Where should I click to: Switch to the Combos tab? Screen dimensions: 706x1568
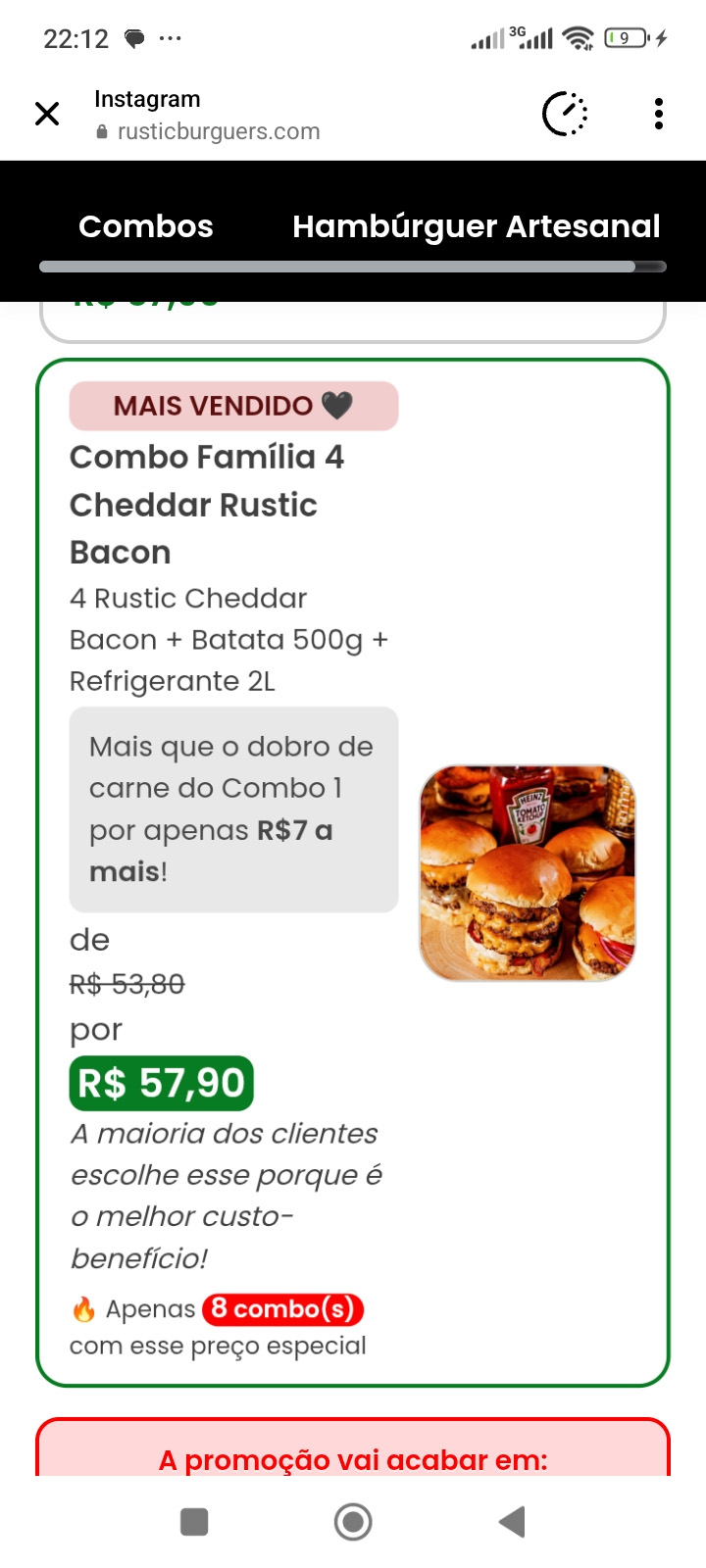146,226
